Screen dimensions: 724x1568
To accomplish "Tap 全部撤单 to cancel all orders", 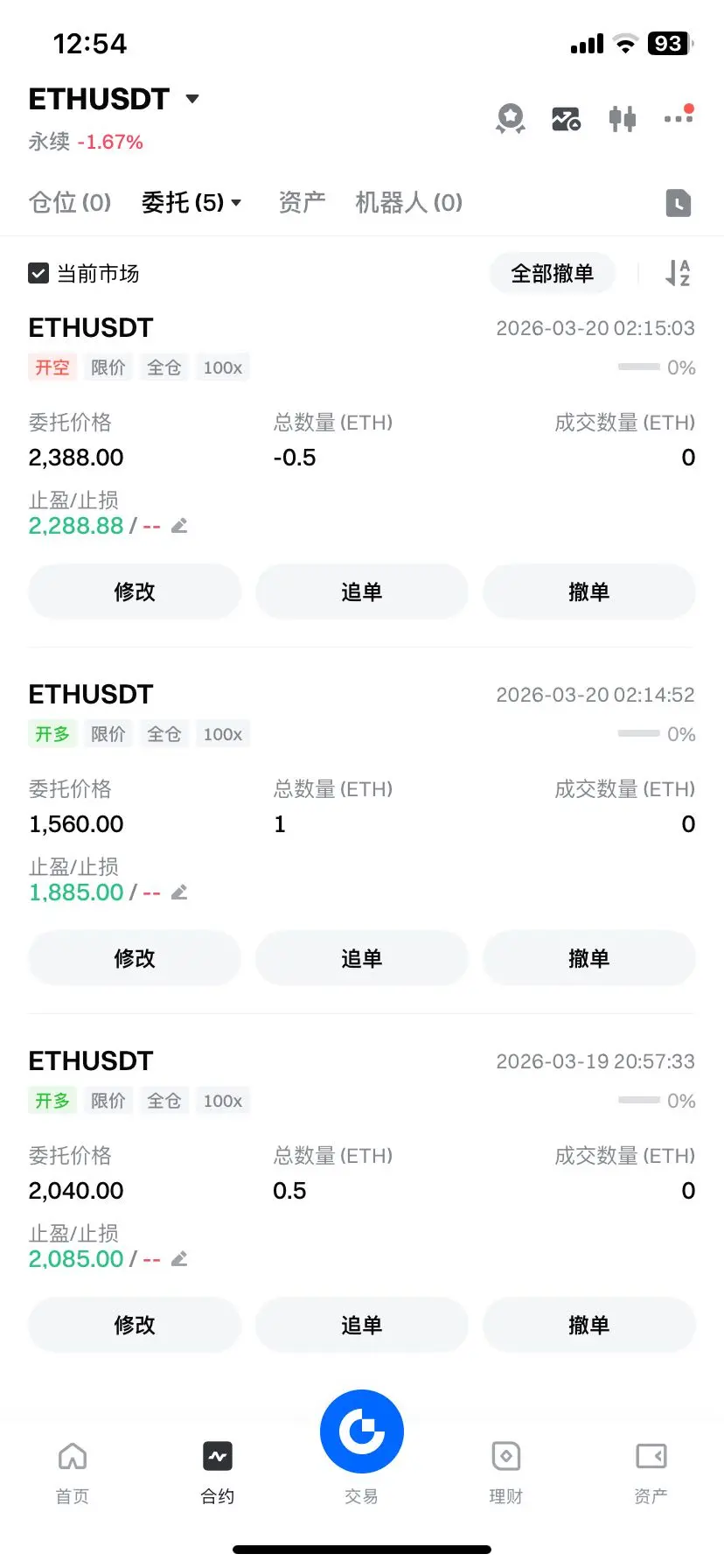I will (552, 274).
